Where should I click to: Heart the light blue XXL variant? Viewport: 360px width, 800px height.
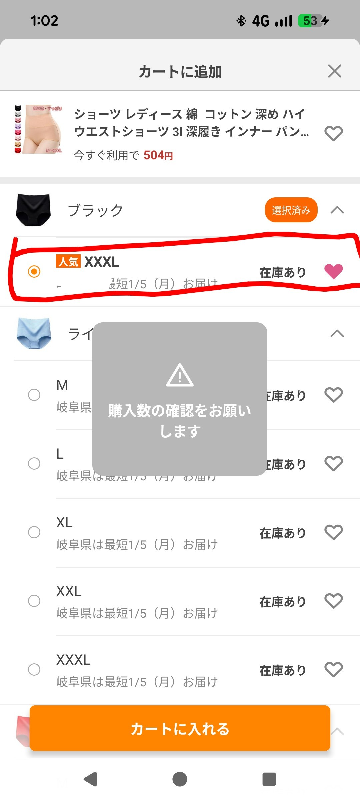[333, 601]
